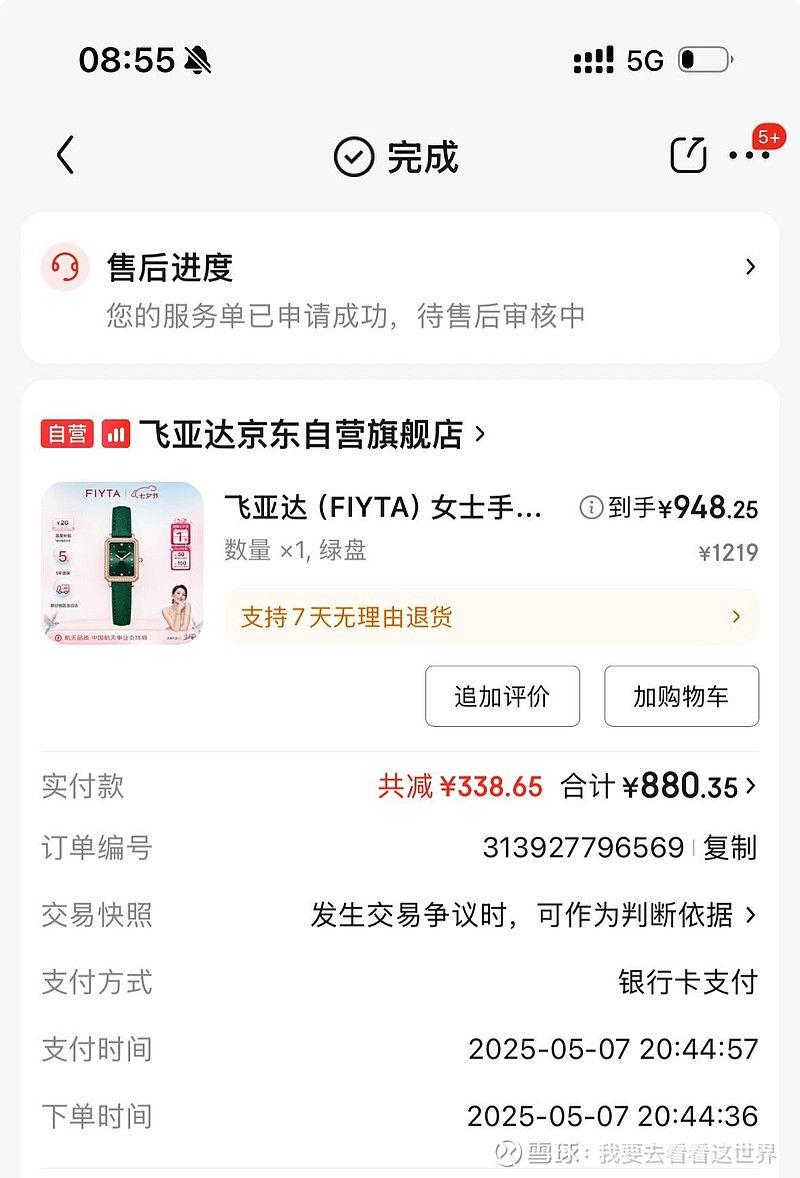Tap the info icon beside 到手 price
Viewport: 800px width, 1178px height.
(x=591, y=507)
